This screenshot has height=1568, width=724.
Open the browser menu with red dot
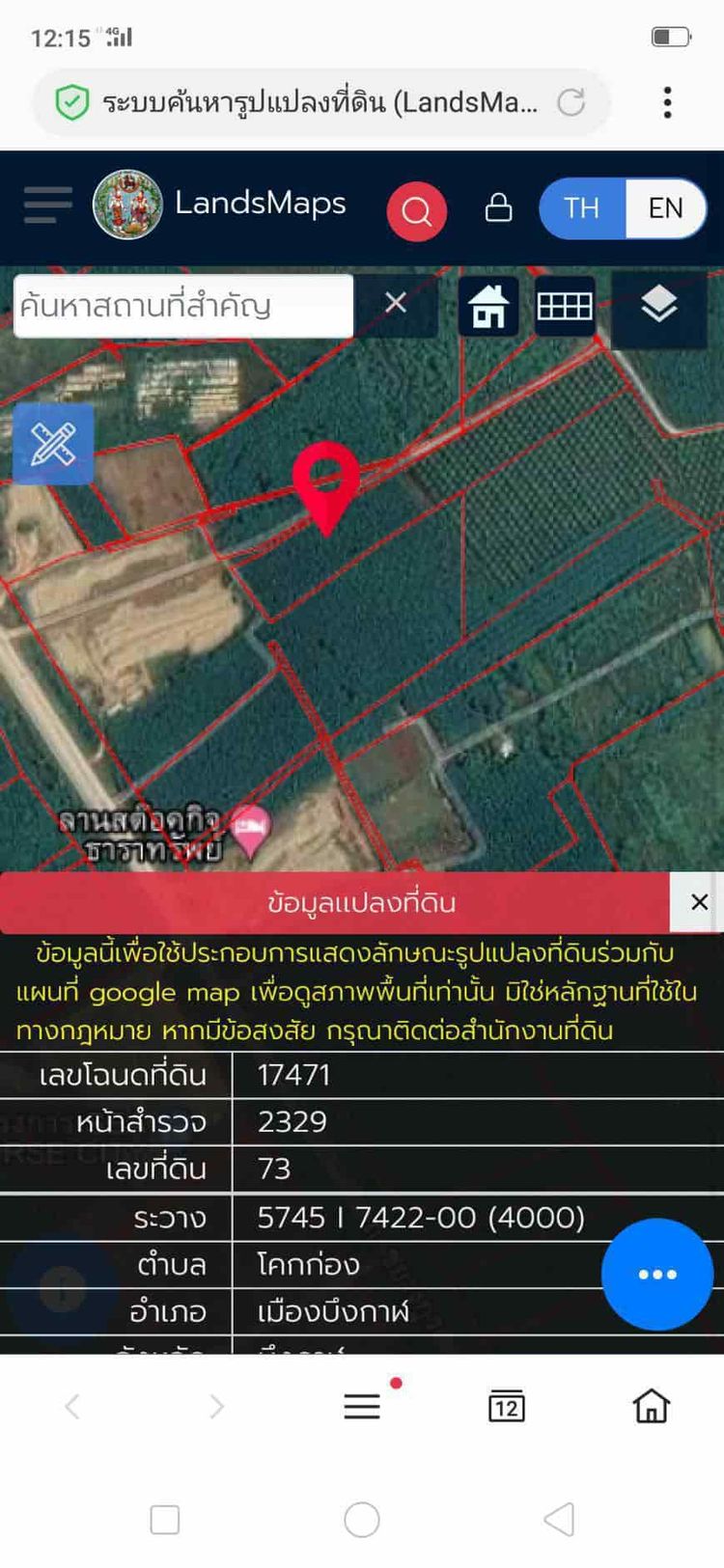(363, 1406)
